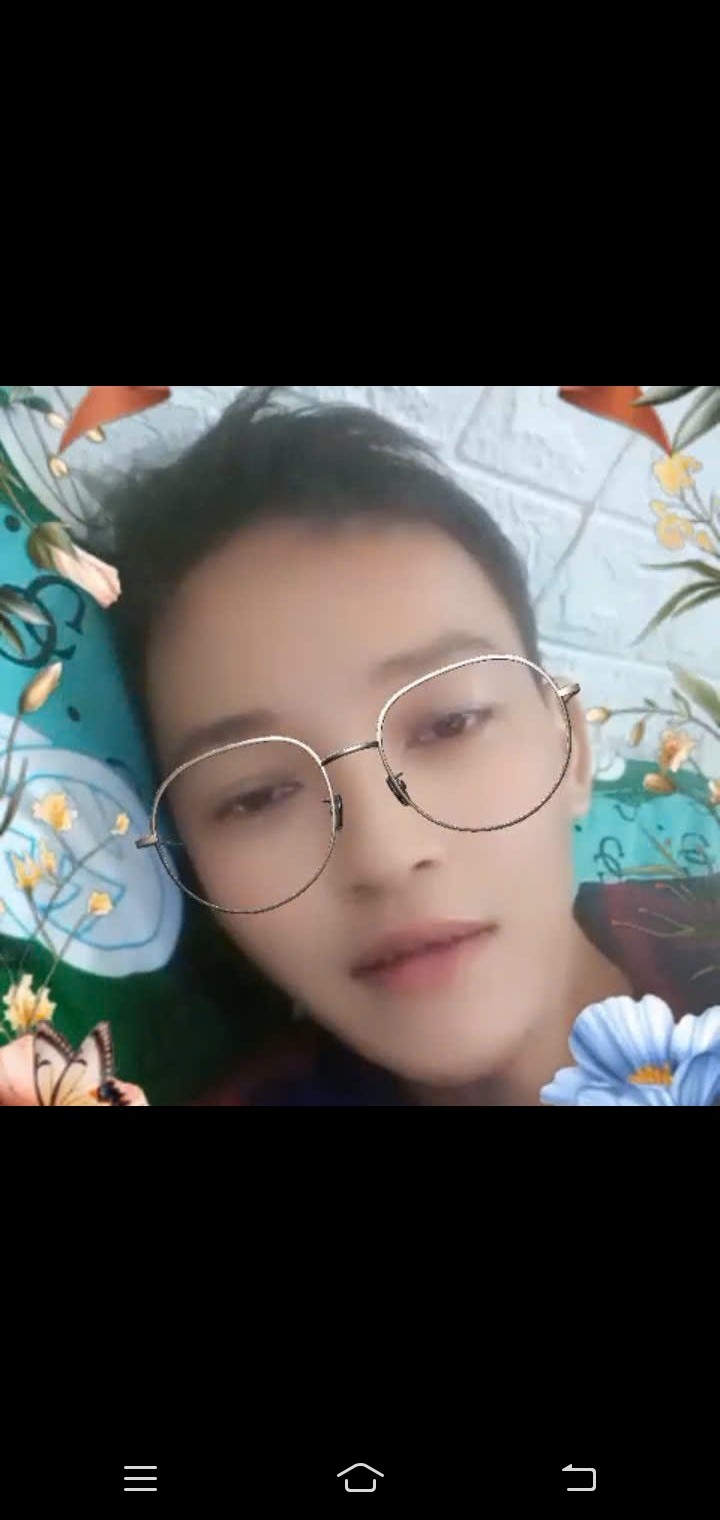This screenshot has width=720, height=1520.
Task: Open the recent apps menu
Action: pyautogui.click(x=140, y=1478)
